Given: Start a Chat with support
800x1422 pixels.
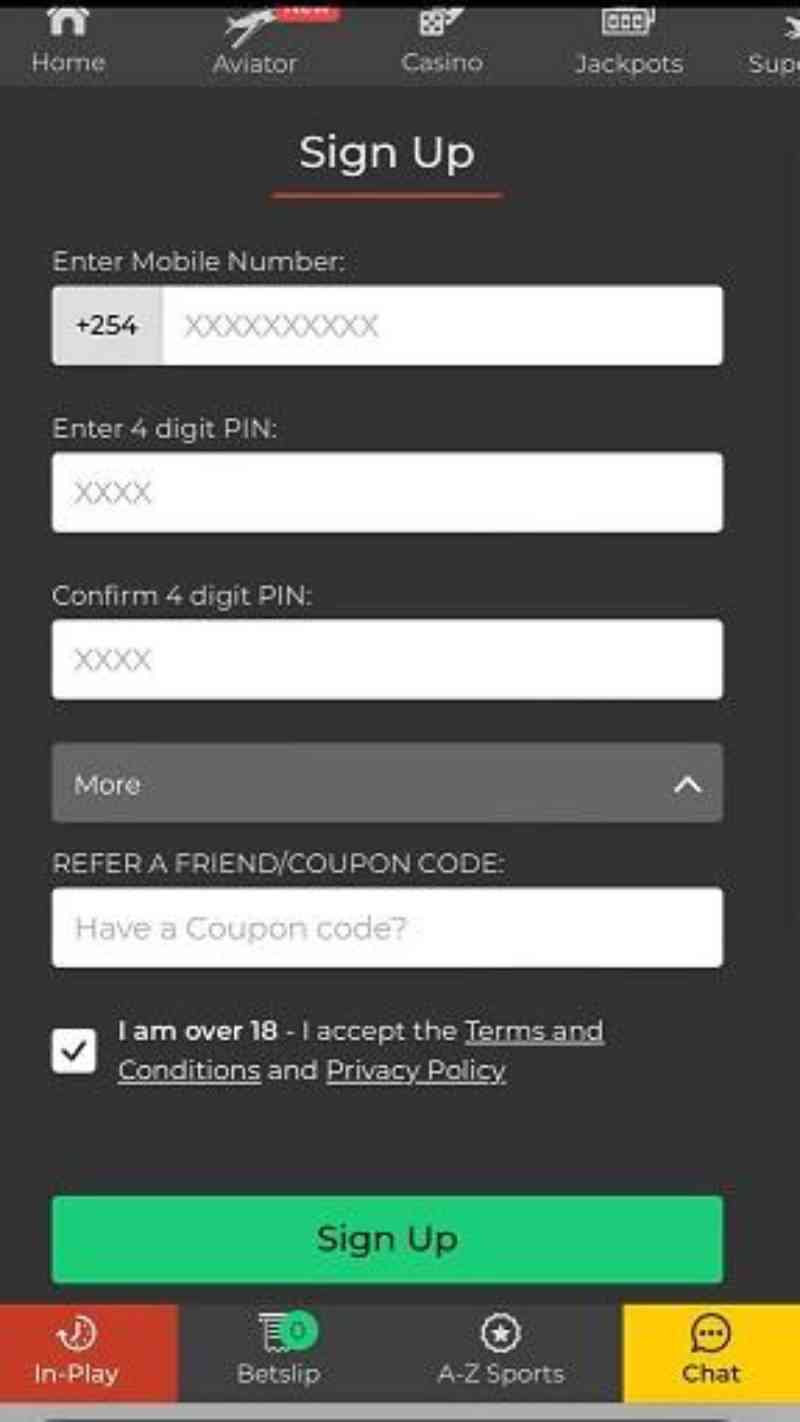Looking at the screenshot, I should click(x=711, y=1352).
